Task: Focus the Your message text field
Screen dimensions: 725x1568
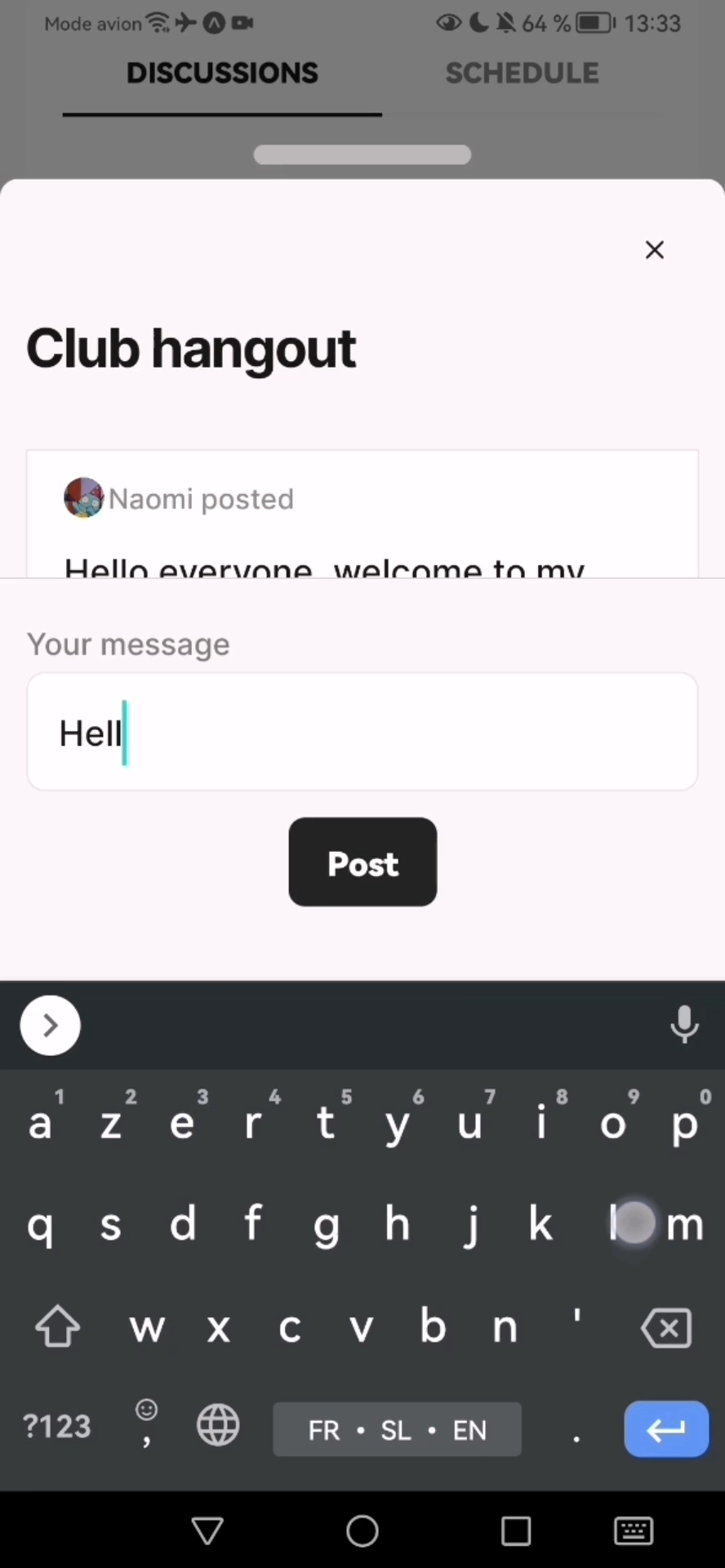Action: pos(362,732)
